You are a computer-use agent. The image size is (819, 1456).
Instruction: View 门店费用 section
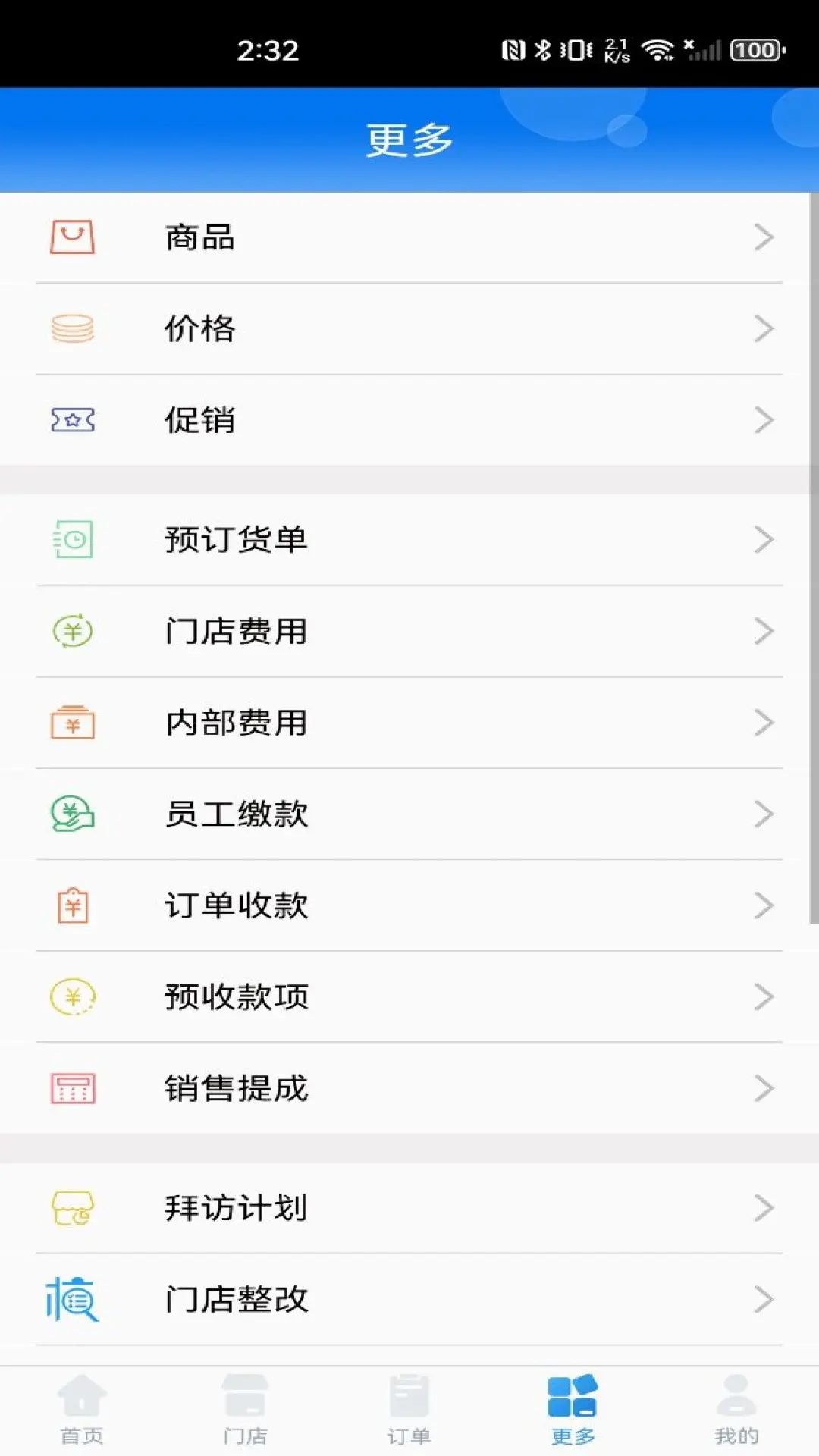pos(409,631)
